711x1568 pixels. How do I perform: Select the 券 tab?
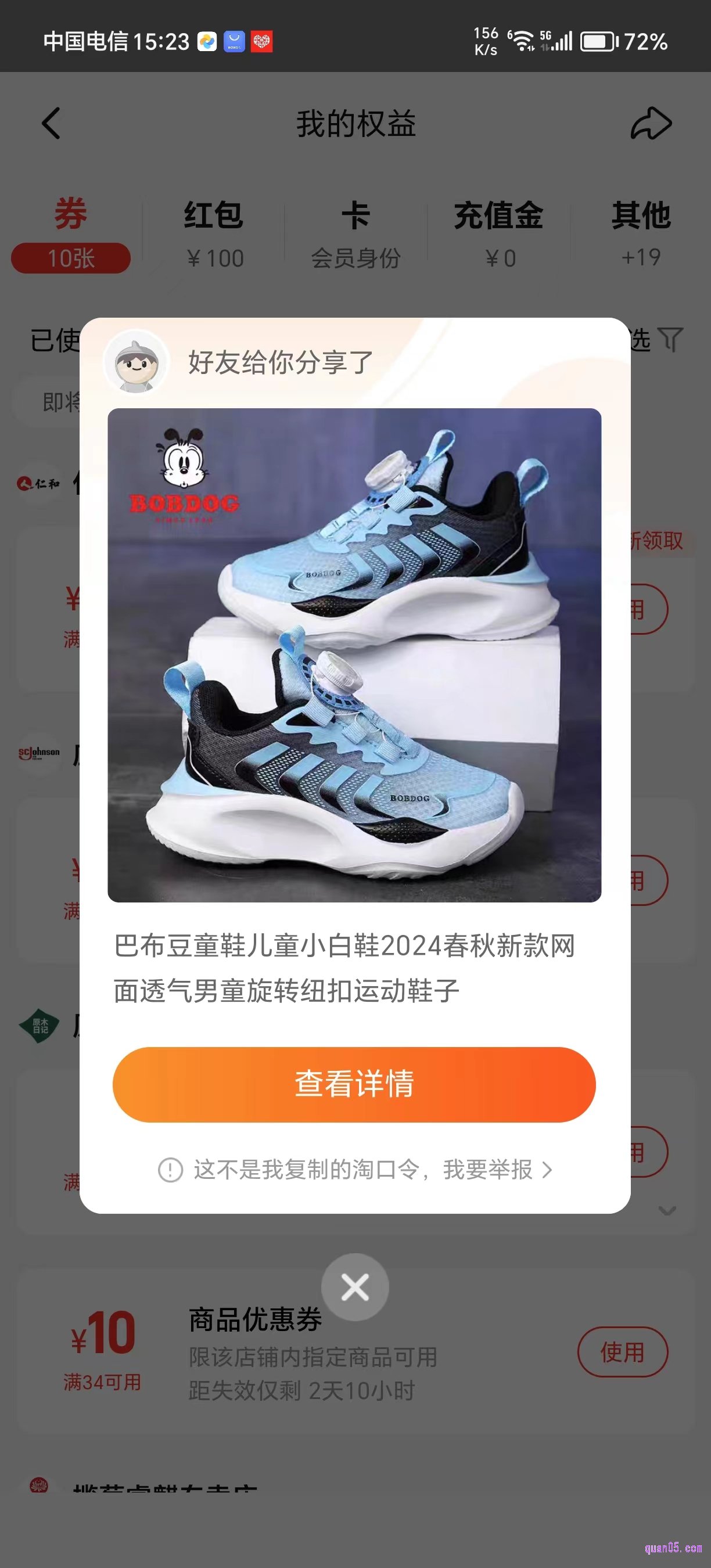pyautogui.click(x=71, y=233)
